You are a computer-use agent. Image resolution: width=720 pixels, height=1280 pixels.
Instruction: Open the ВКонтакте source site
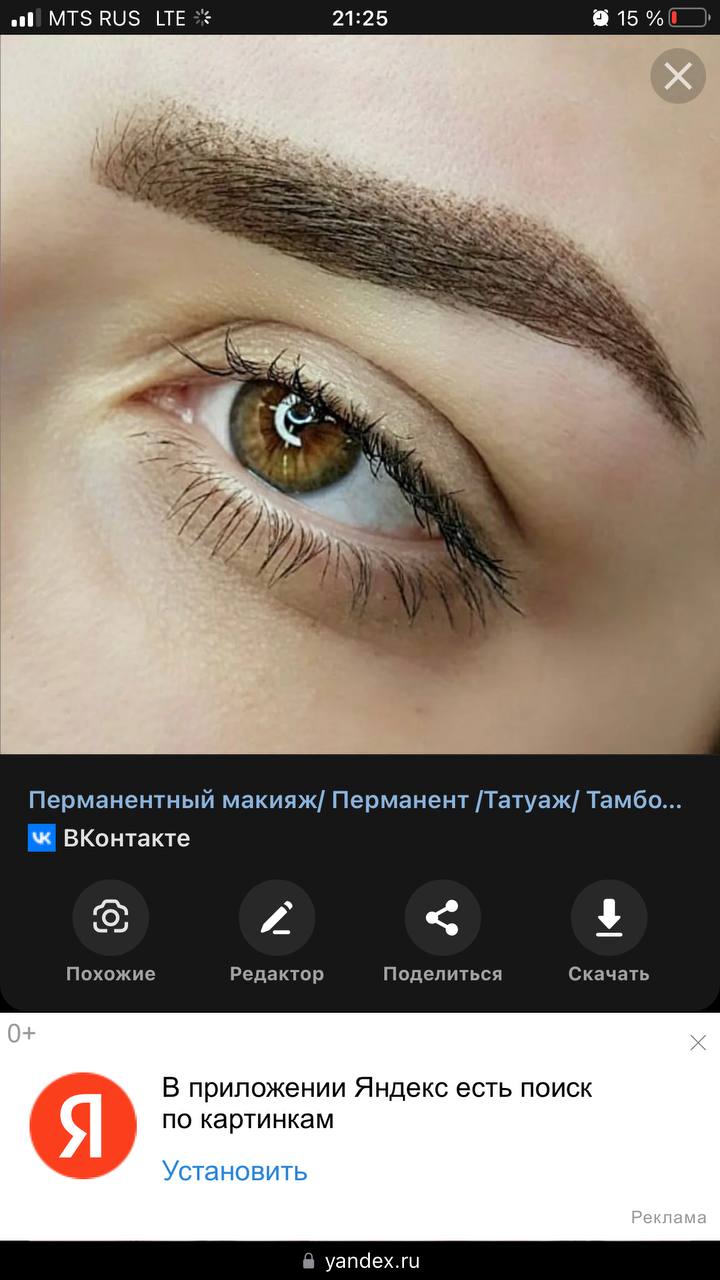click(x=109, y=838)
